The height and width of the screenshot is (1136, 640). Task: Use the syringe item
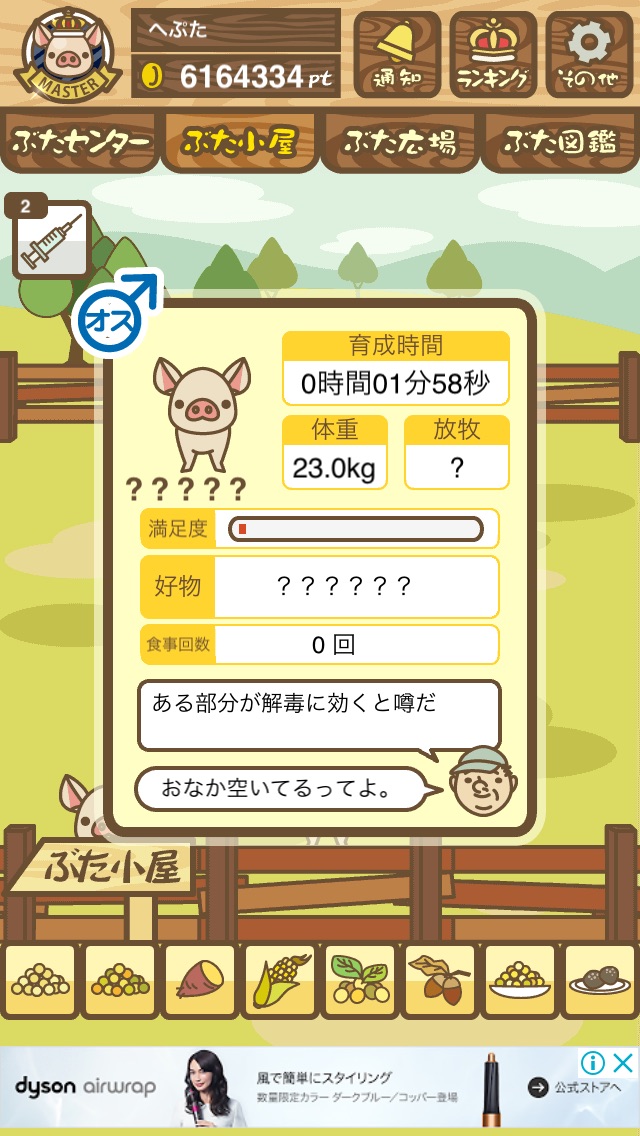click(51, 241)
